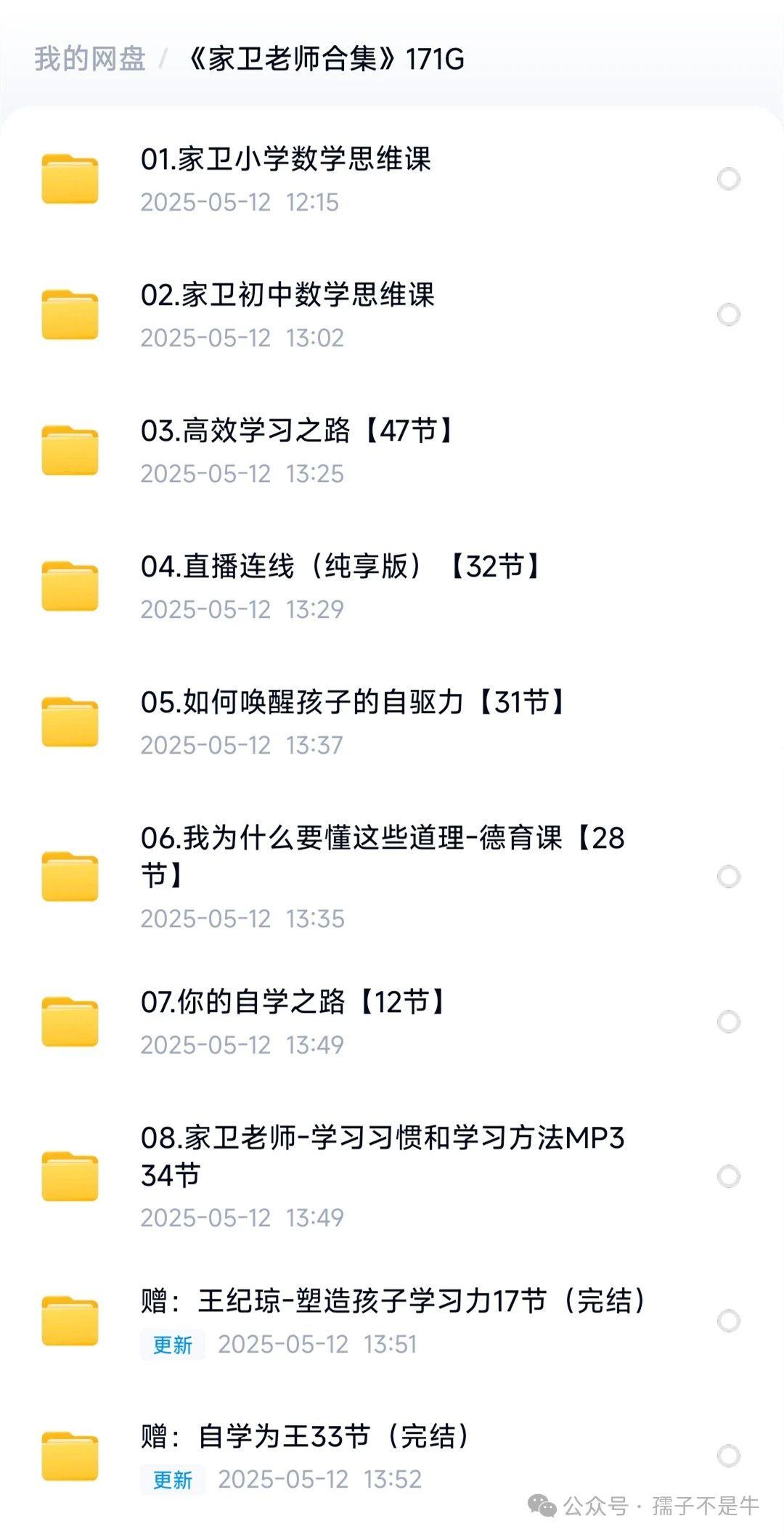The height and width of the screenshot is (1537, 784).
Task: Open the folder icon for 01.家卫小学数学思维课
Action: 70,177
